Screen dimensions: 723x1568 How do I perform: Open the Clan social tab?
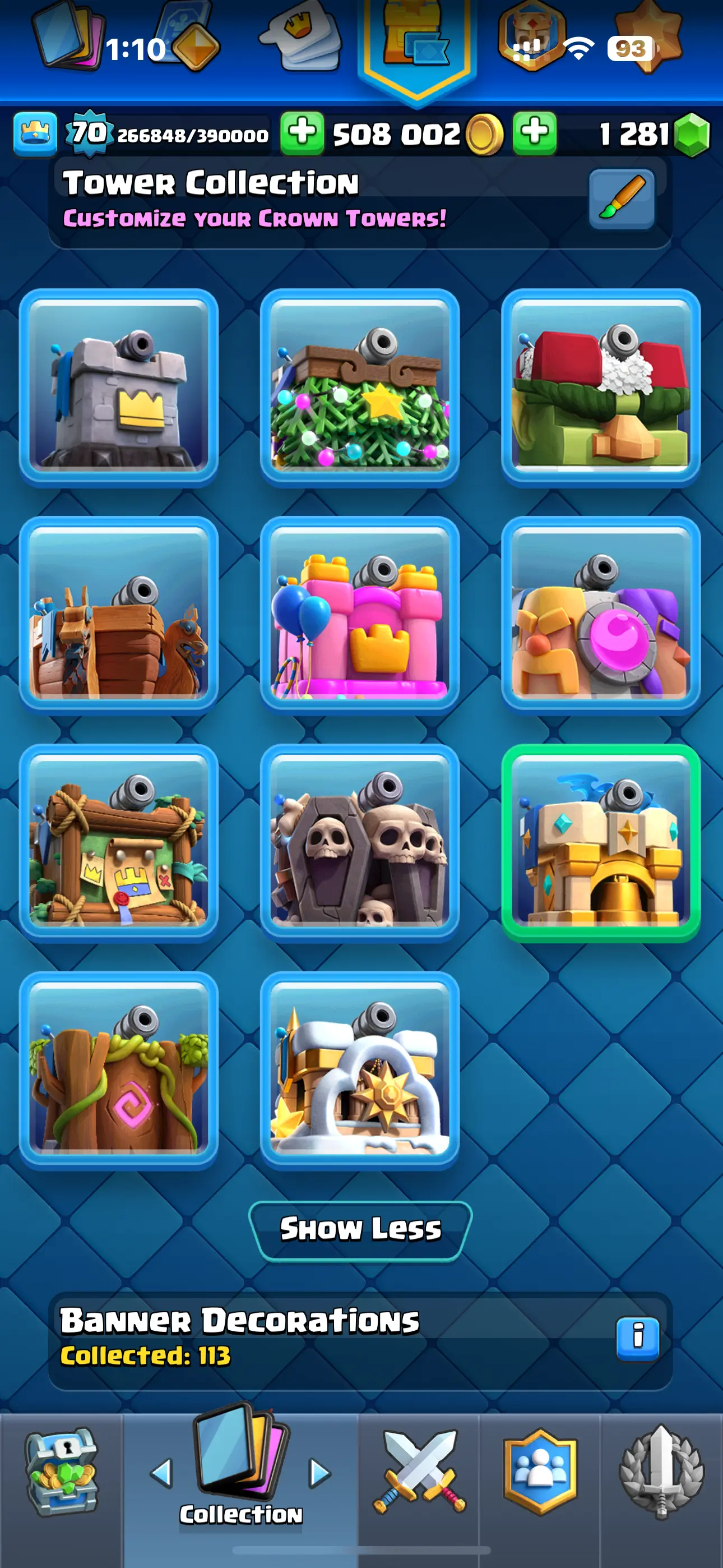[540, 1472]
